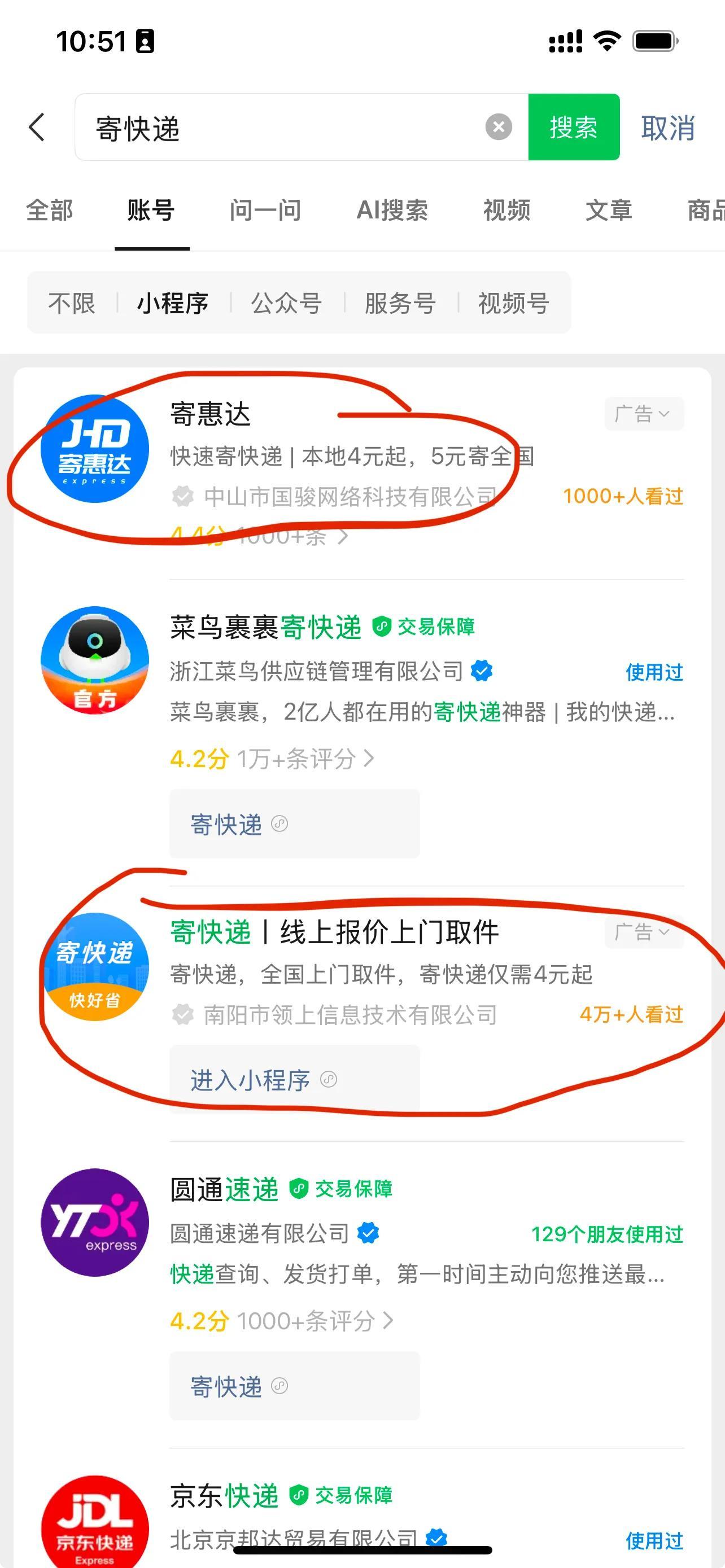View 菜鸟裹裹 4.2分 ratings

(272, 759)
